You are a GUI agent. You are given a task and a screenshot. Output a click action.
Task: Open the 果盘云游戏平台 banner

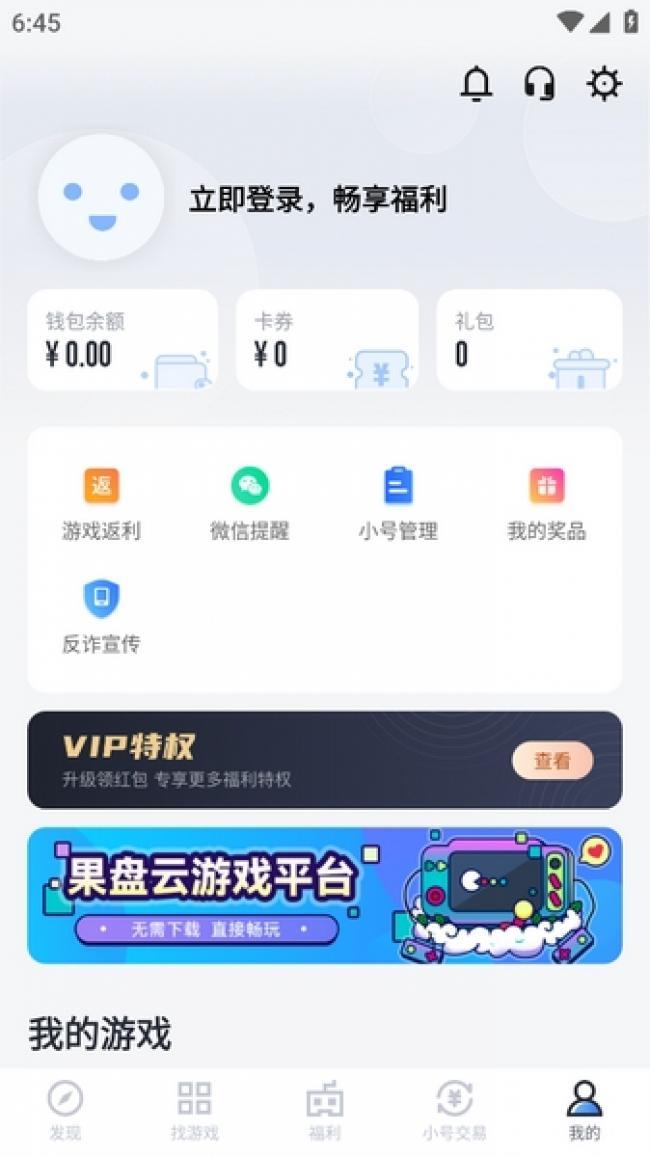coord(324,895)
